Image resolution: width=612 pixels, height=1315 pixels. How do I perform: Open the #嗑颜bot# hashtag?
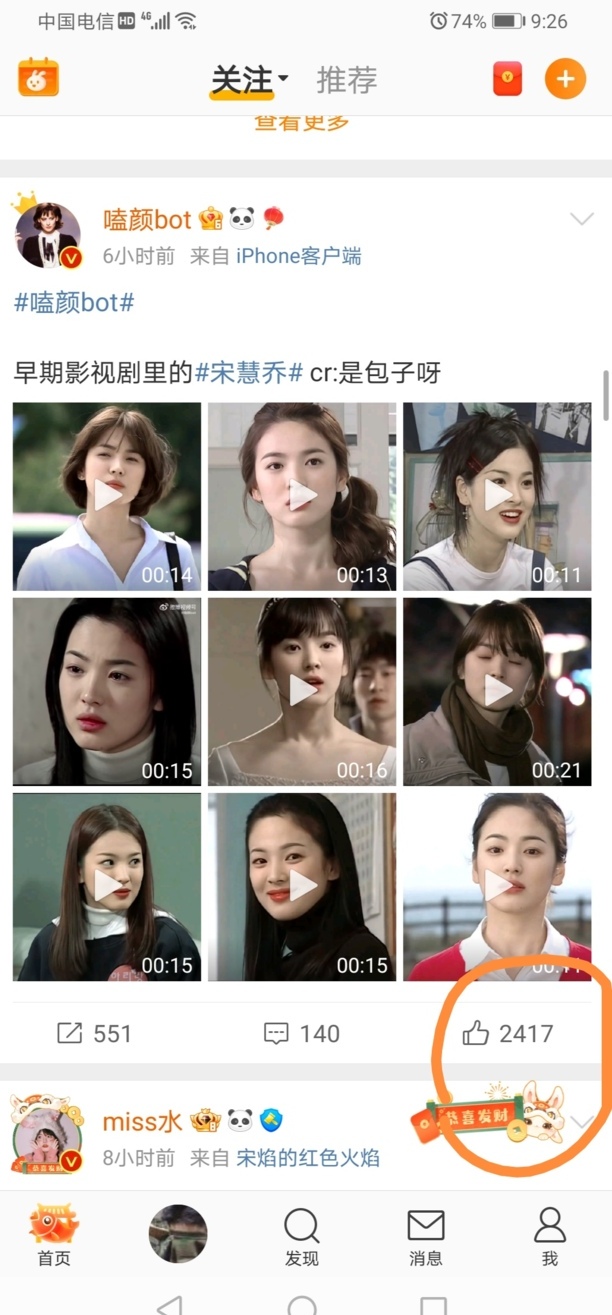tap(74, 303)
